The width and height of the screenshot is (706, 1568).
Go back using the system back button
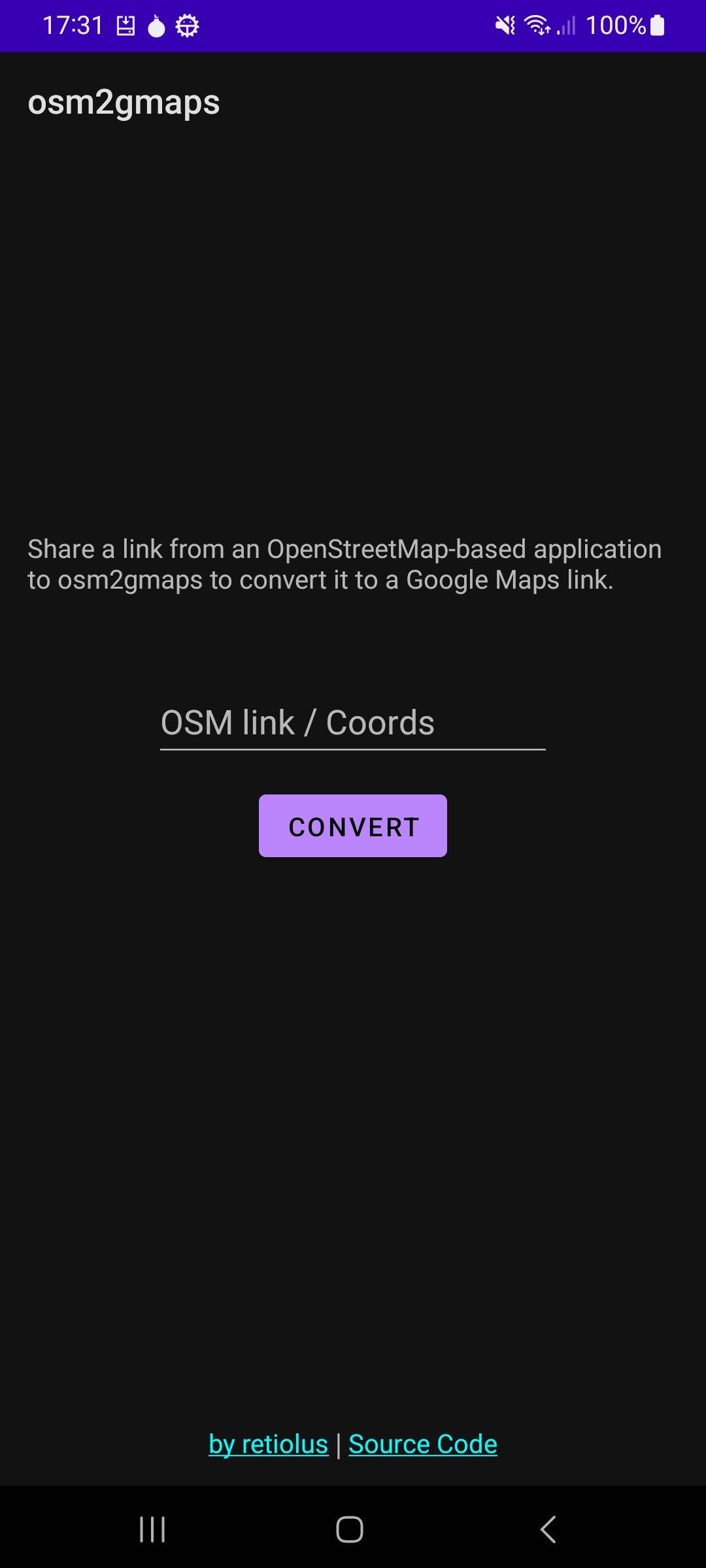[548, 1529]
